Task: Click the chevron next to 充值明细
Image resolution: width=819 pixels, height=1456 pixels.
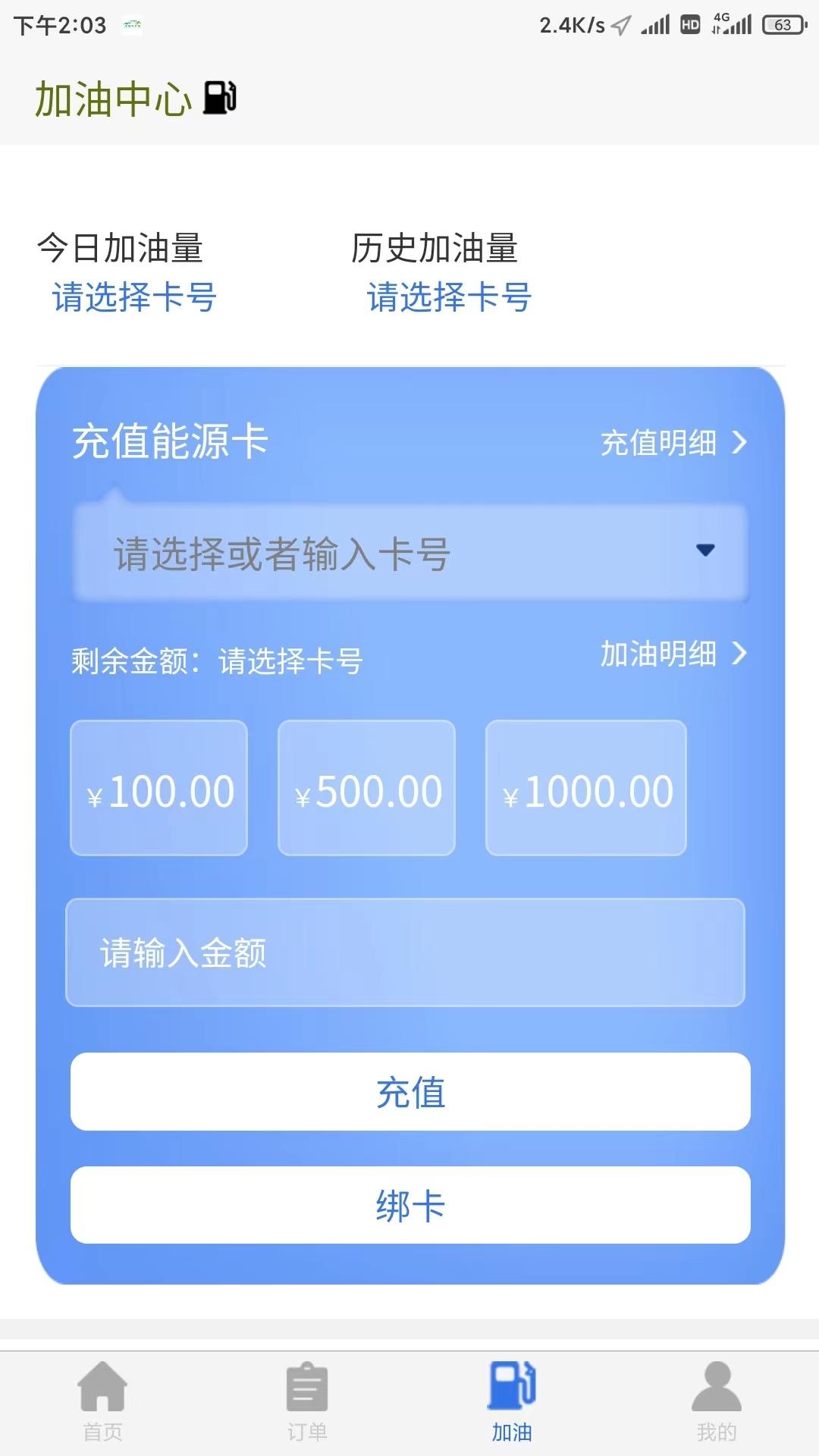Action: 739,443
